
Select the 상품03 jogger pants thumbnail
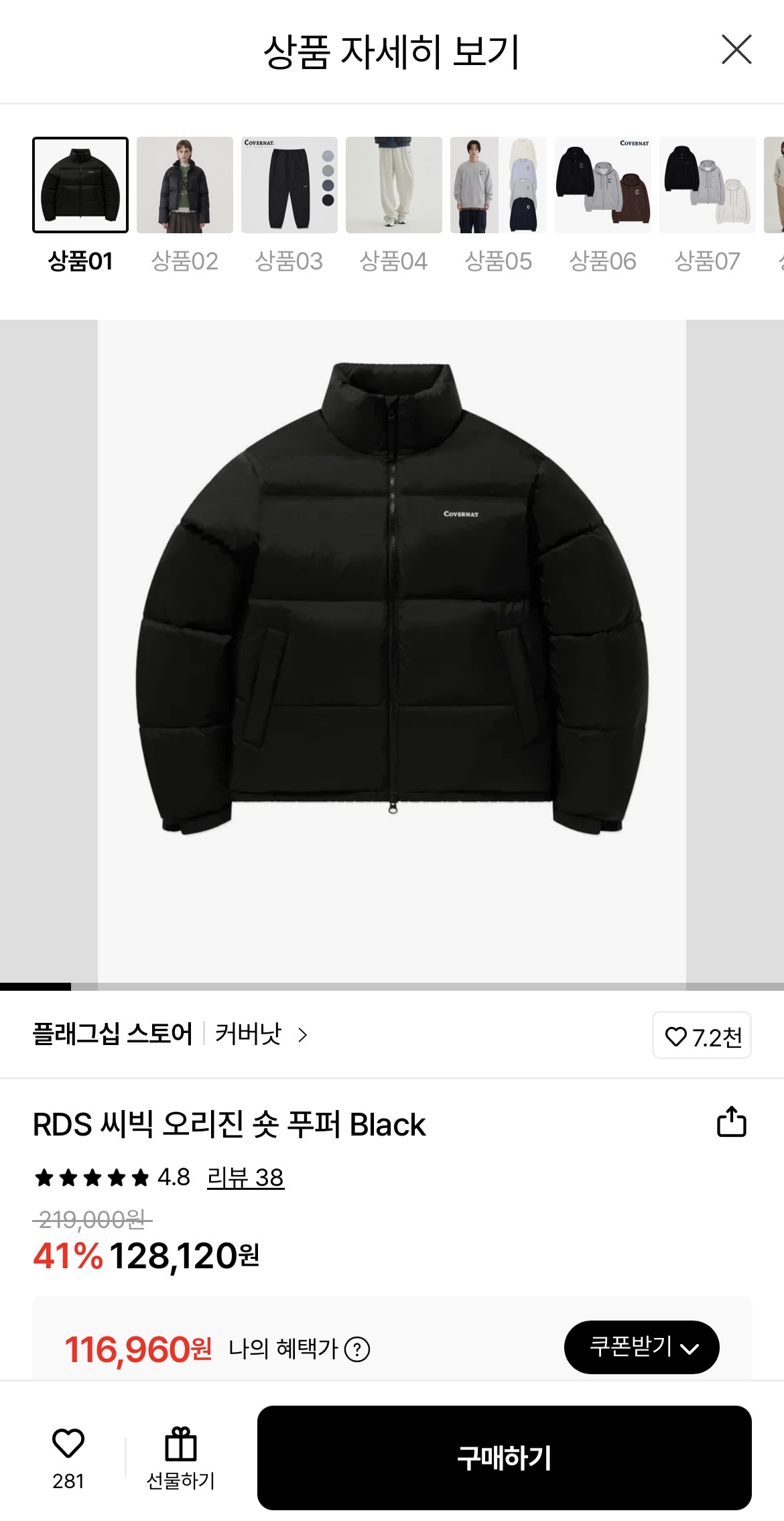[x=289, y=186]
